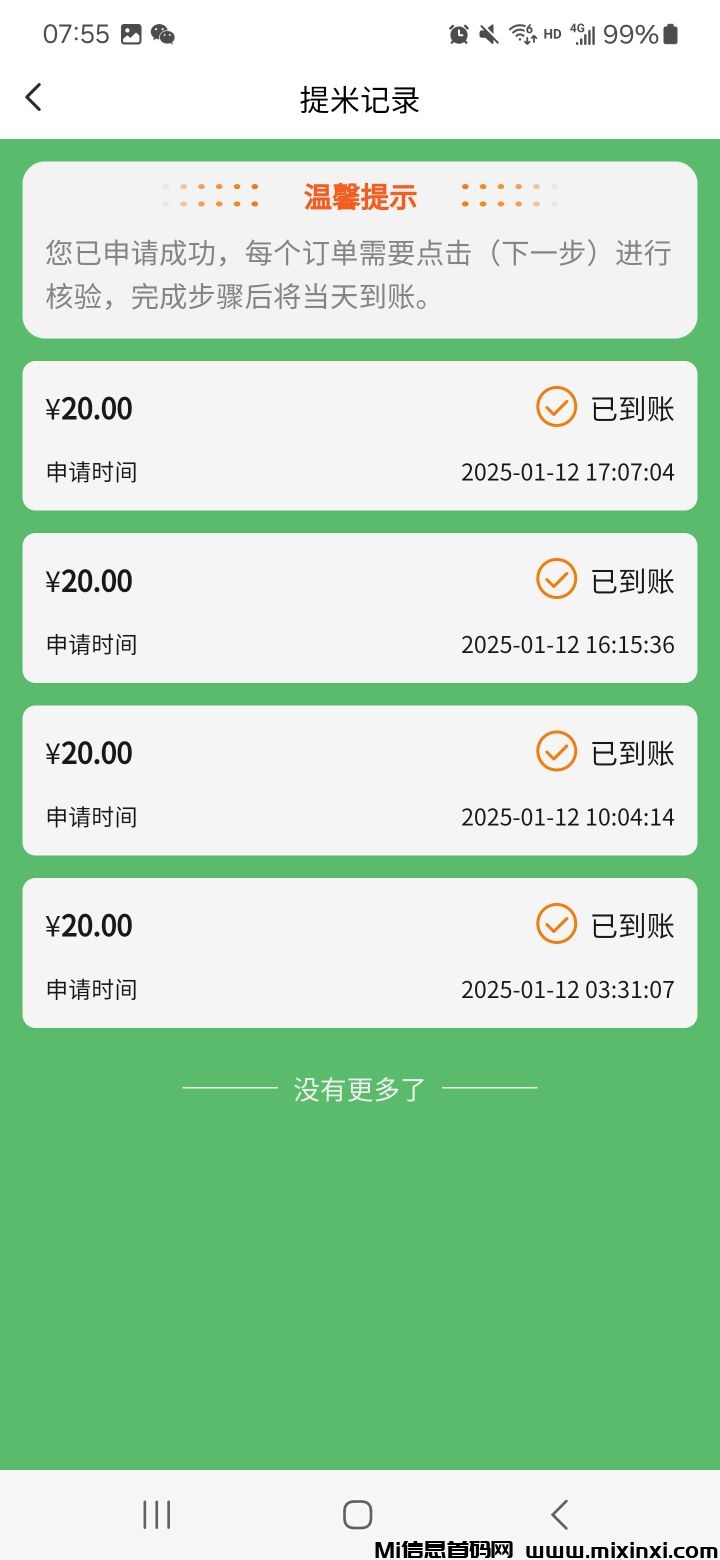Viewport: 720px width, 1560px height.
Task: Return to the phone's home screen
Action: pyautogui.click(x=358, y=1514)
